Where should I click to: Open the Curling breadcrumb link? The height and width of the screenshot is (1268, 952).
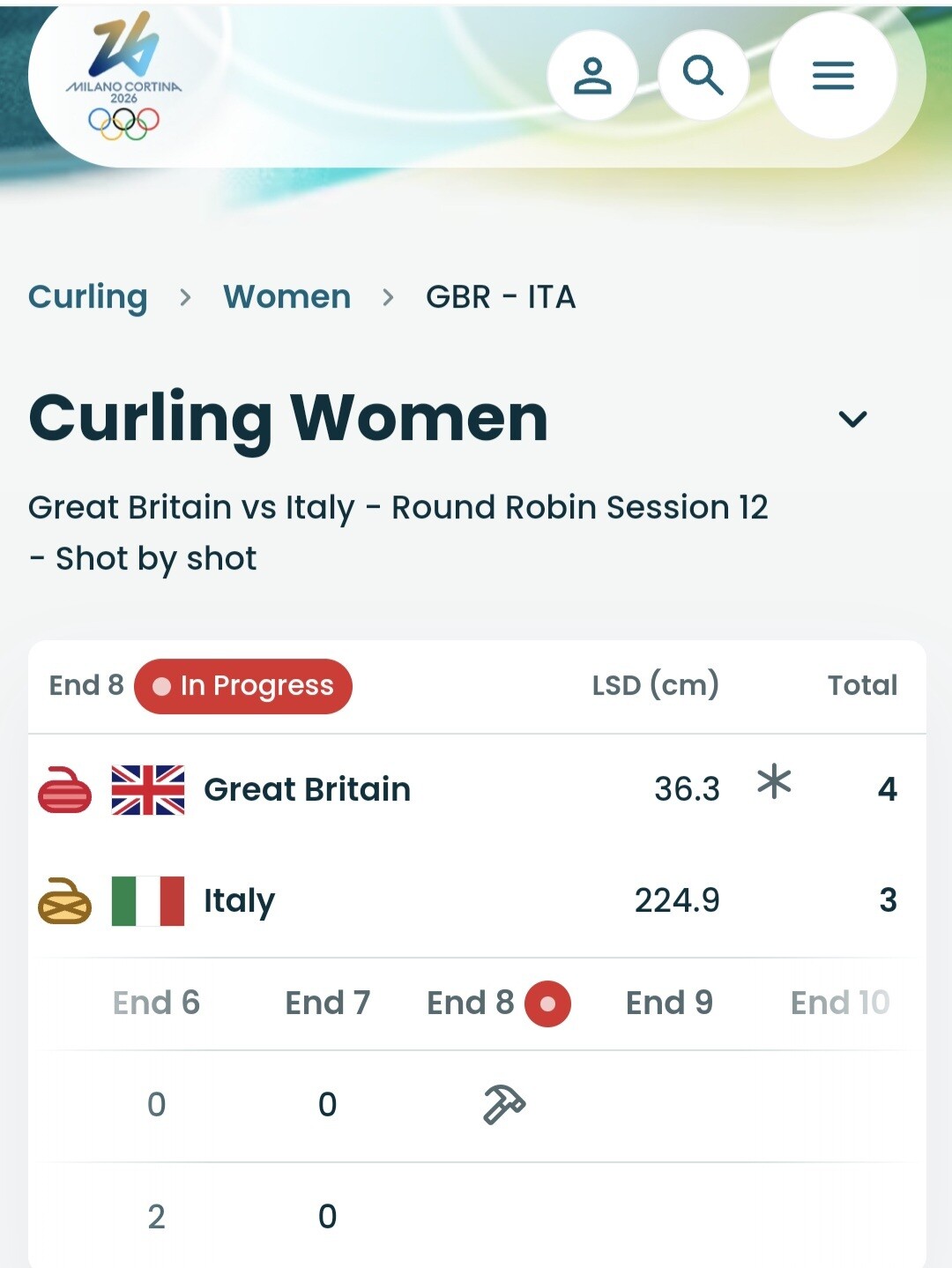coord(88,297)
